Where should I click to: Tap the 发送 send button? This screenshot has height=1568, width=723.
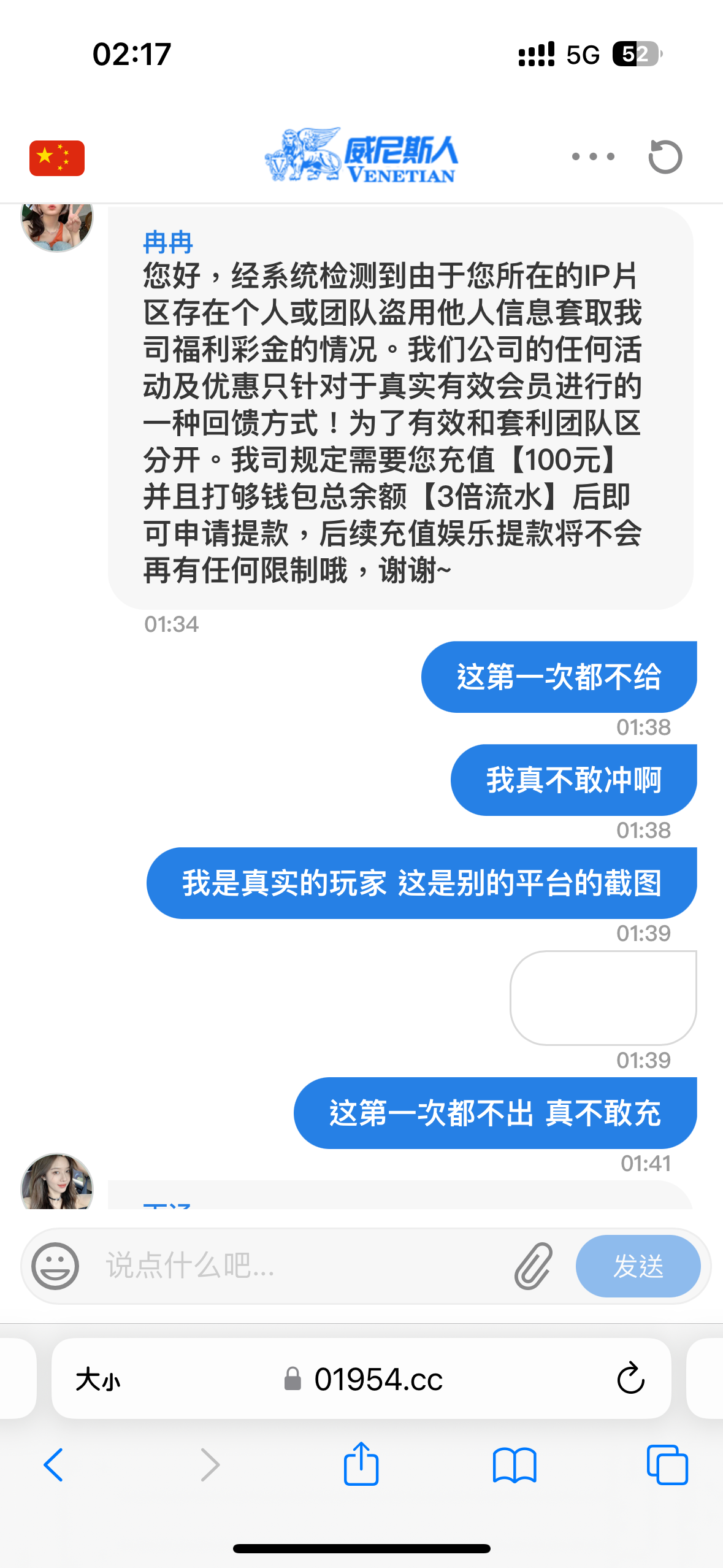(x=638, y=1266)
